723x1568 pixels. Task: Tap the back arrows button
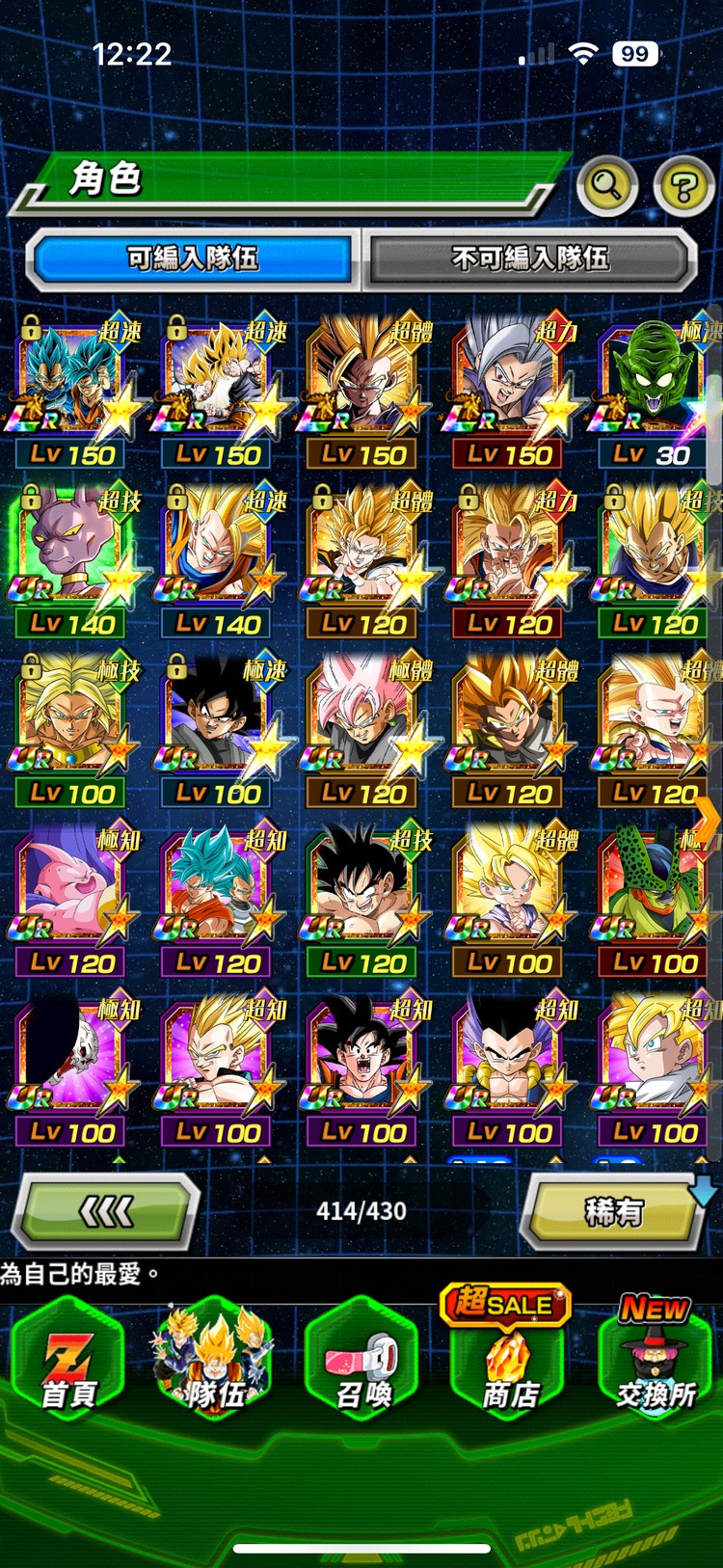click(106, 1211)
